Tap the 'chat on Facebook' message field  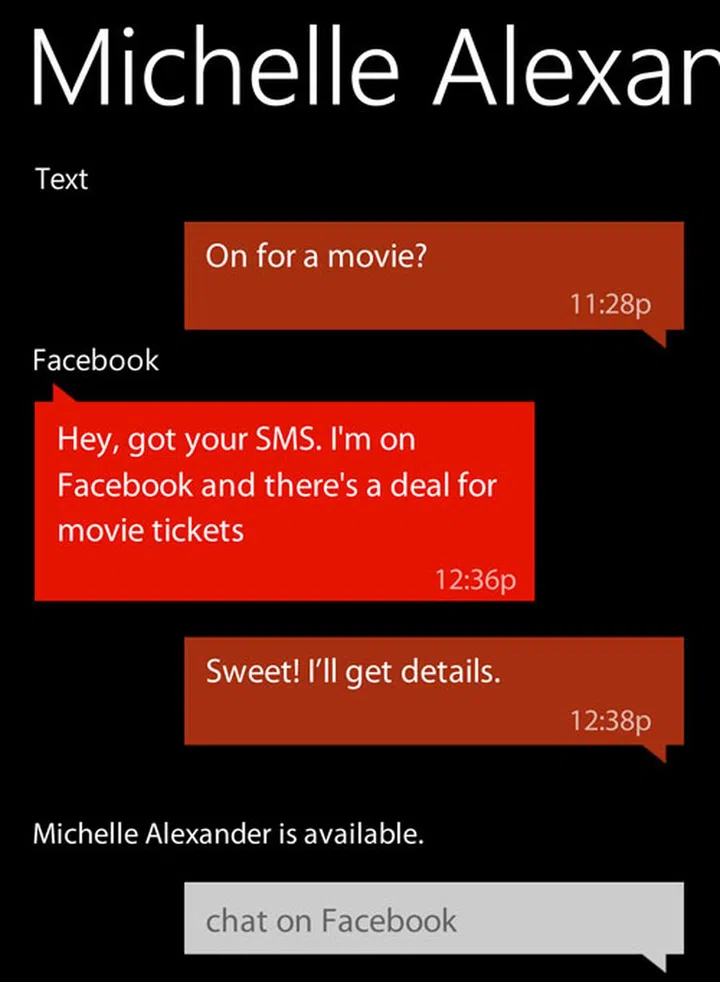(x=433, y=919)
